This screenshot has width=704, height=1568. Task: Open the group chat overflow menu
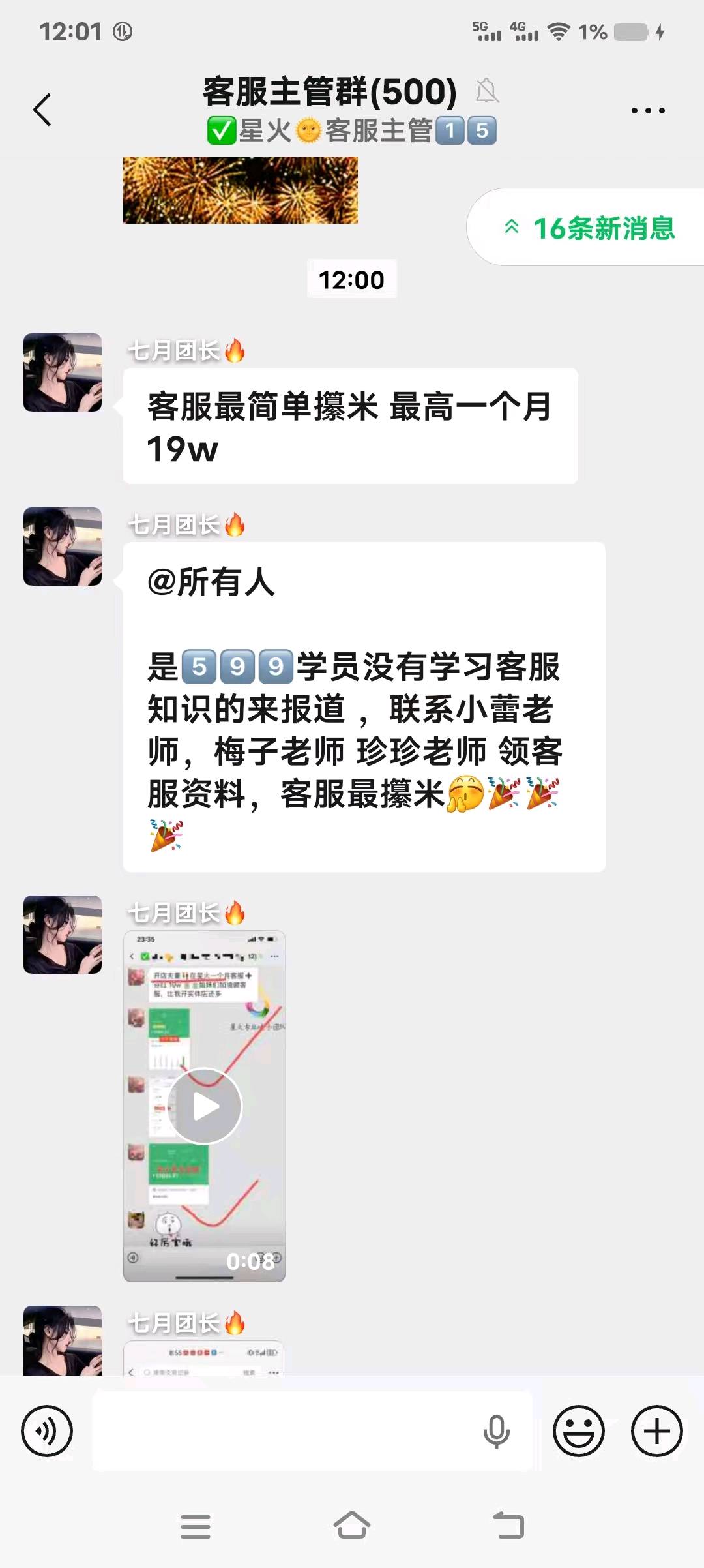647,110
